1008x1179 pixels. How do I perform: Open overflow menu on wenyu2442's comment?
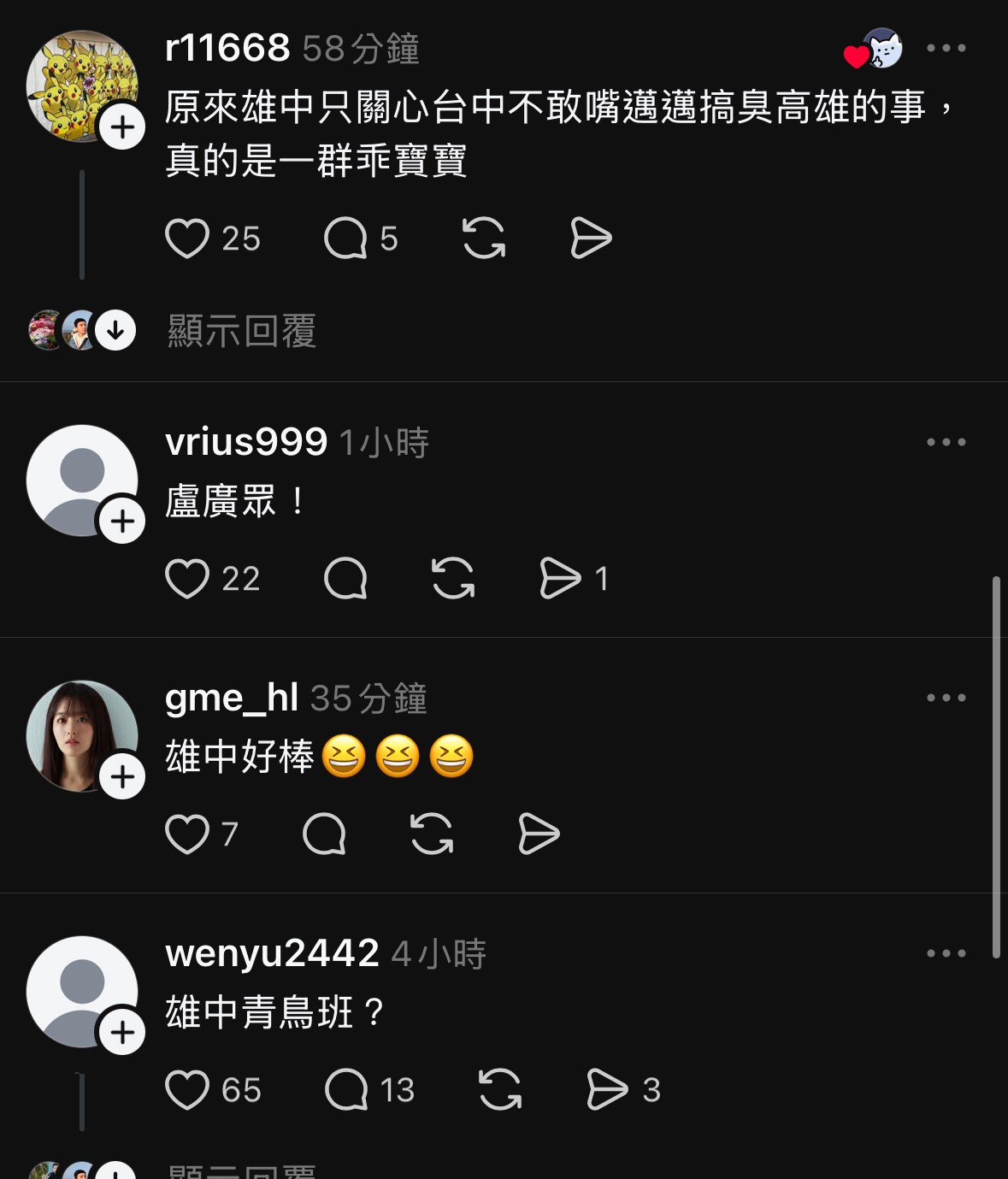click(x=946, y=953)
